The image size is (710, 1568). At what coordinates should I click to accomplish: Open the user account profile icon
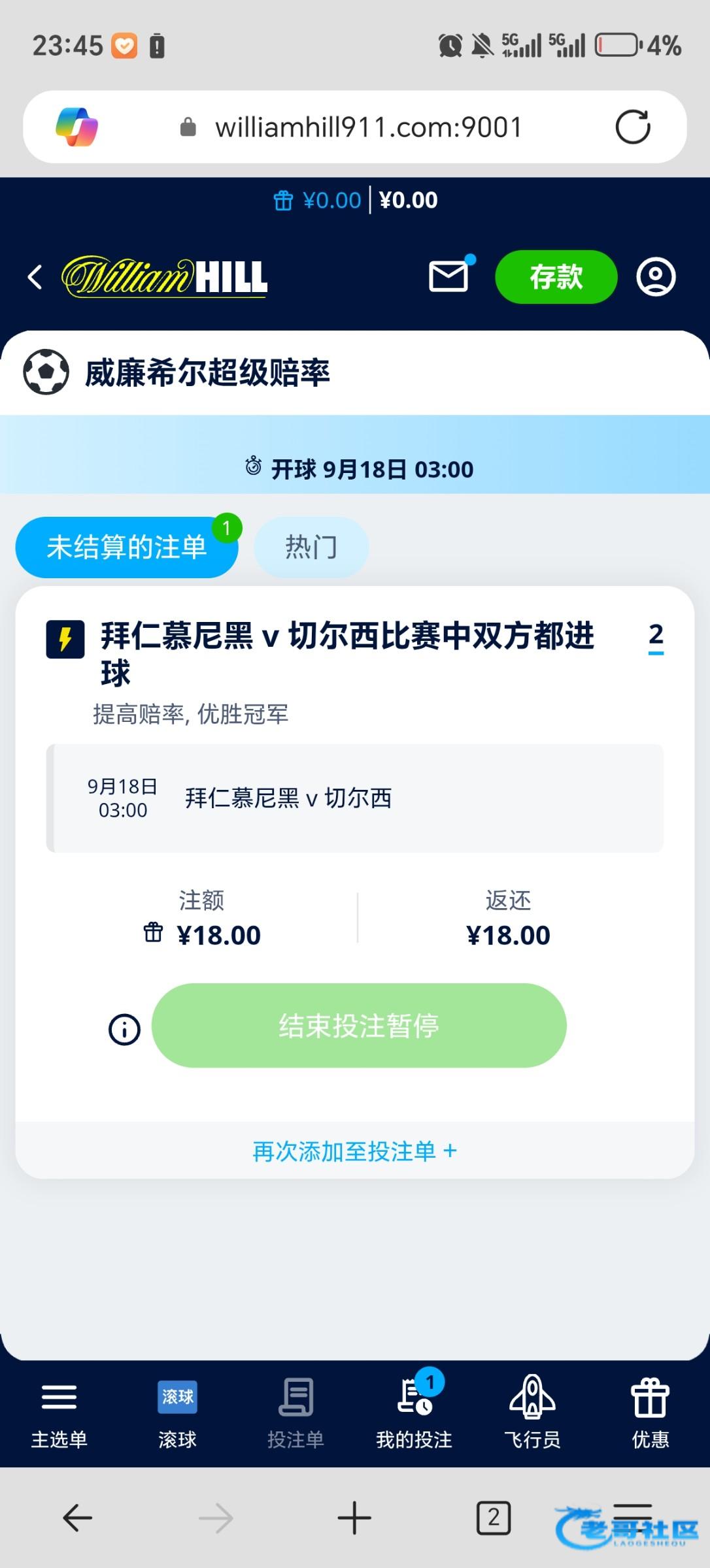pyautogui.click(x=656, y=277)
